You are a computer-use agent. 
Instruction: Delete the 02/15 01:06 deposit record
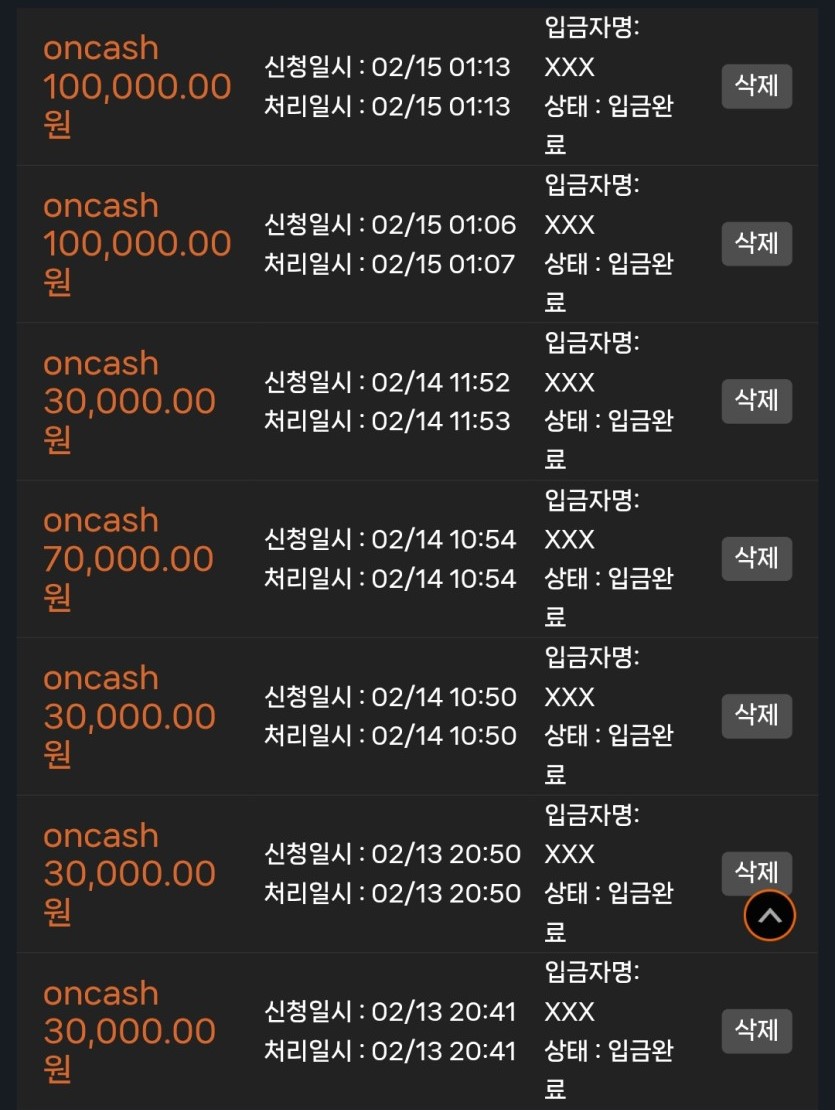(x=756, y=243)
